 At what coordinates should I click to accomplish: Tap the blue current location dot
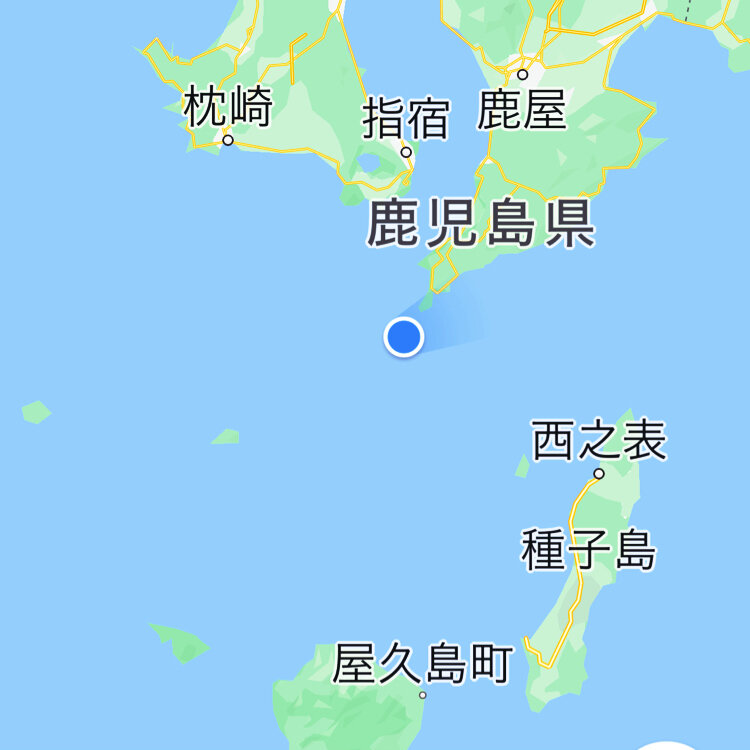coord(404,337)
